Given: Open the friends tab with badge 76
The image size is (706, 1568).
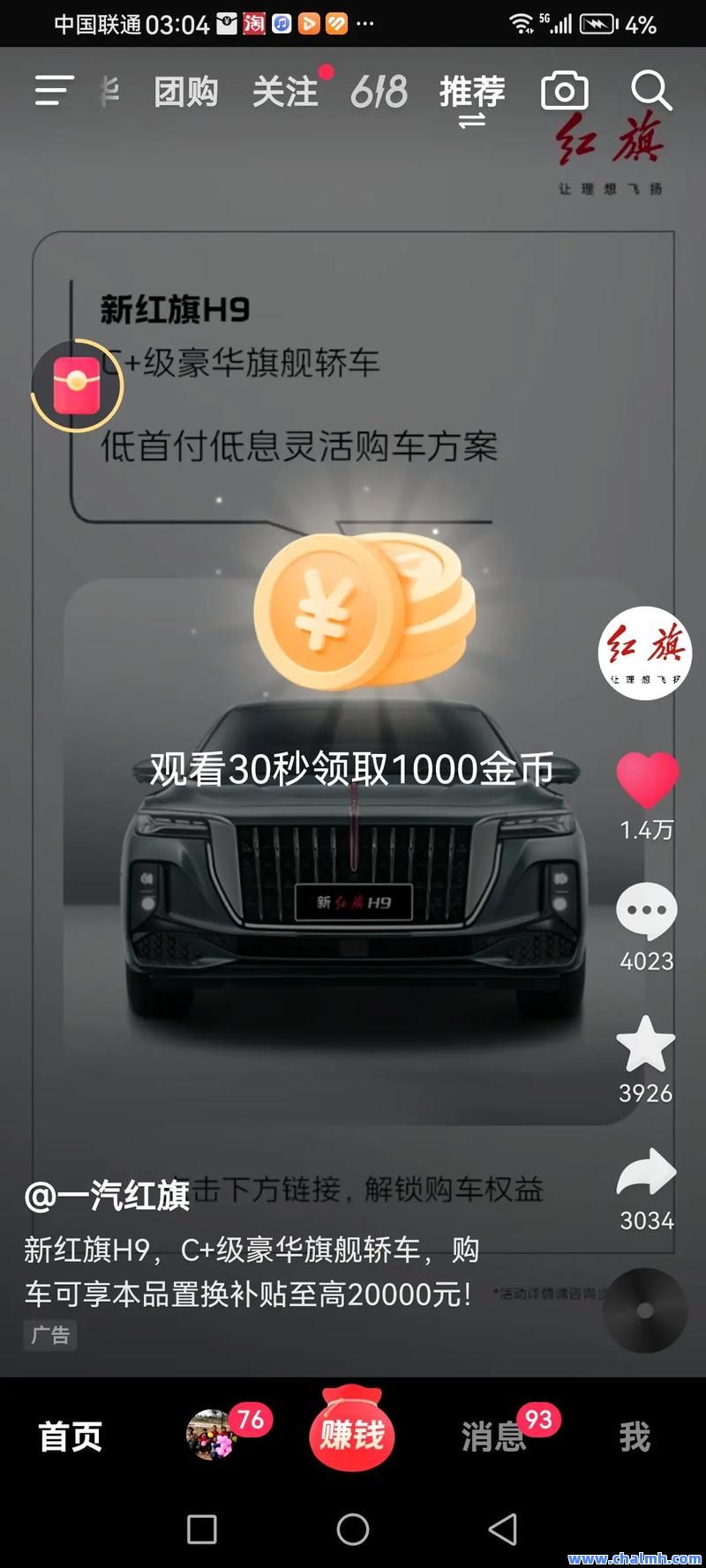Looking at the screenshot, I should pos(212,1436).
